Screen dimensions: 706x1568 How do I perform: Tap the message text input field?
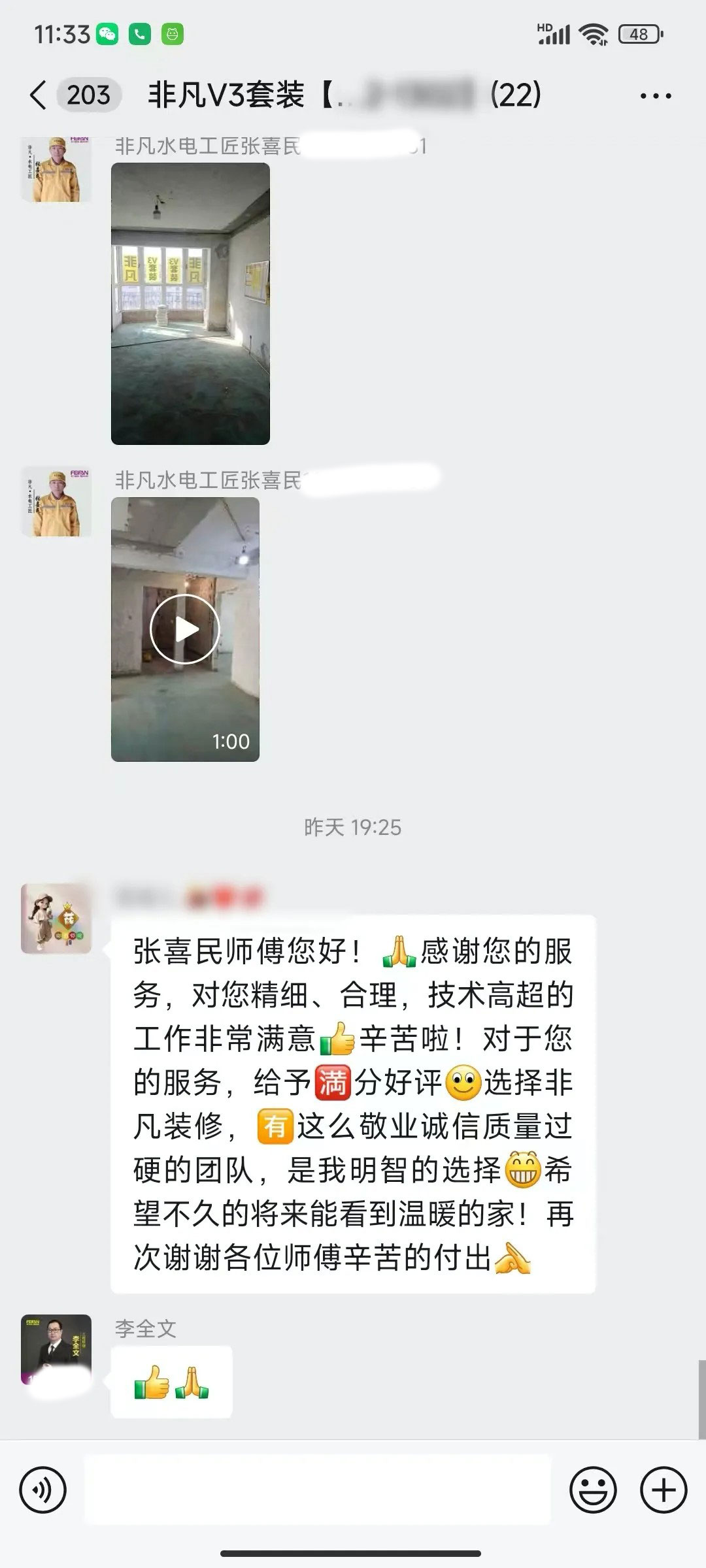click(318, 1490)
